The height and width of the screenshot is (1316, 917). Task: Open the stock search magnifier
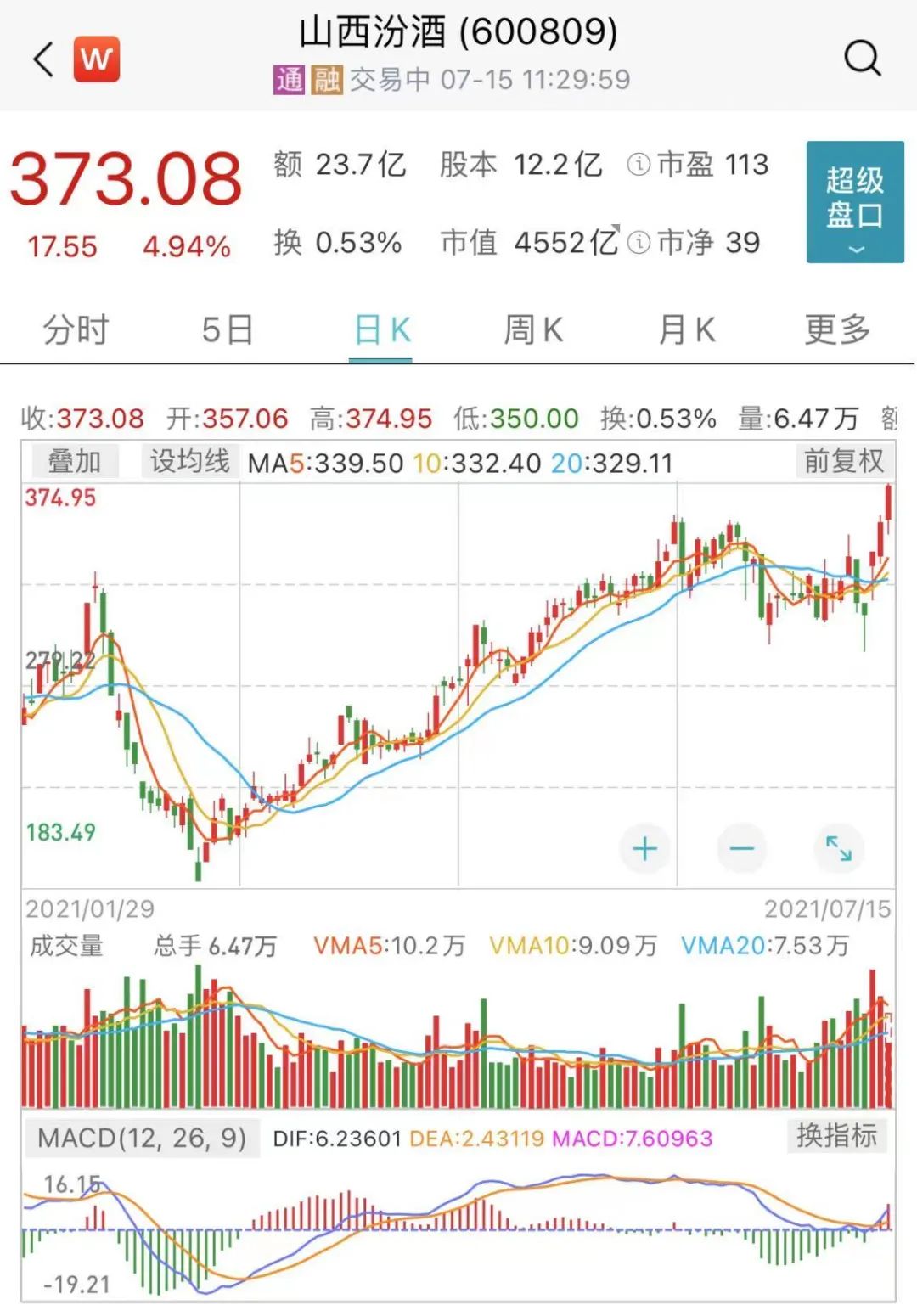coord(862,59)
